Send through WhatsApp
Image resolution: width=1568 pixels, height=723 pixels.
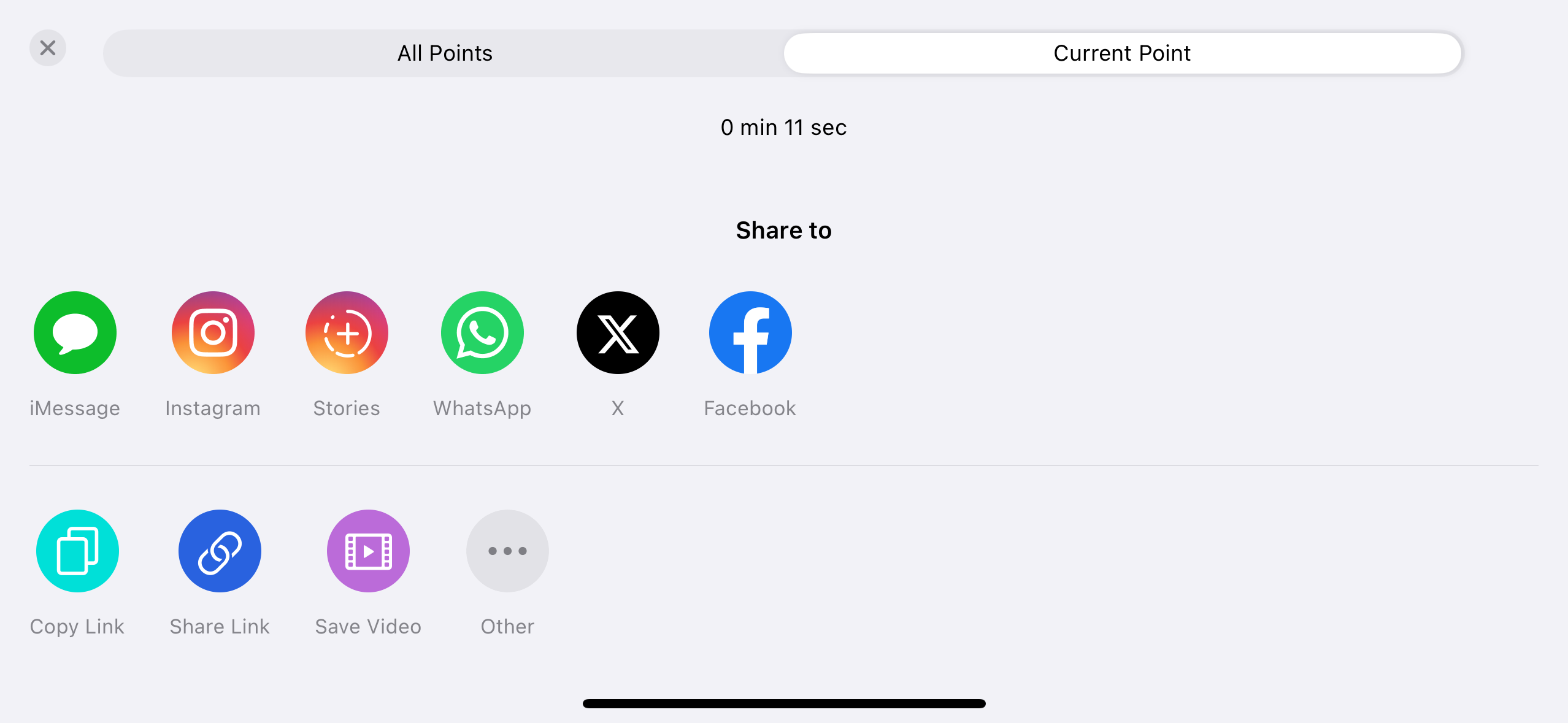[x=482, y=333]
